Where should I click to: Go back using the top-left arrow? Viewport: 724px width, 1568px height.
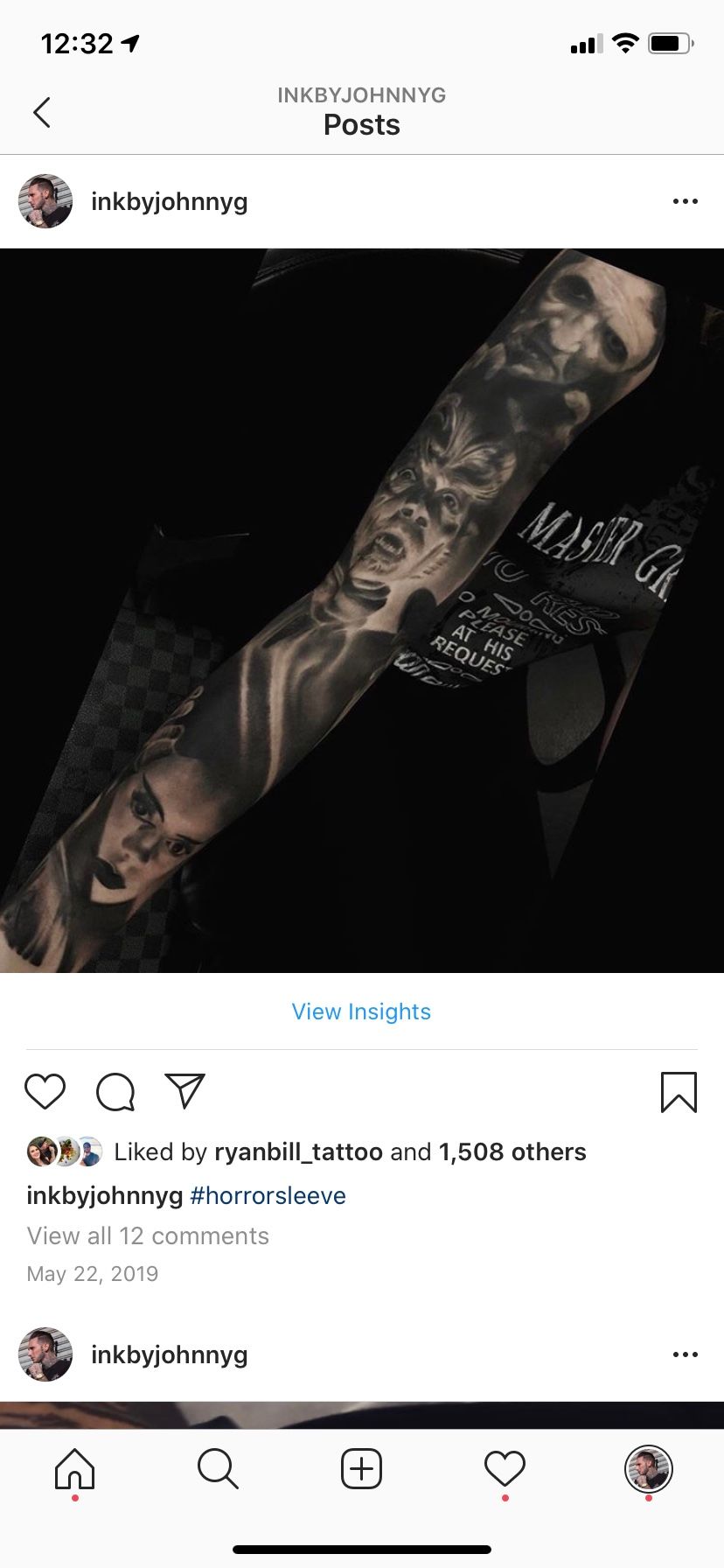[41, 112]
